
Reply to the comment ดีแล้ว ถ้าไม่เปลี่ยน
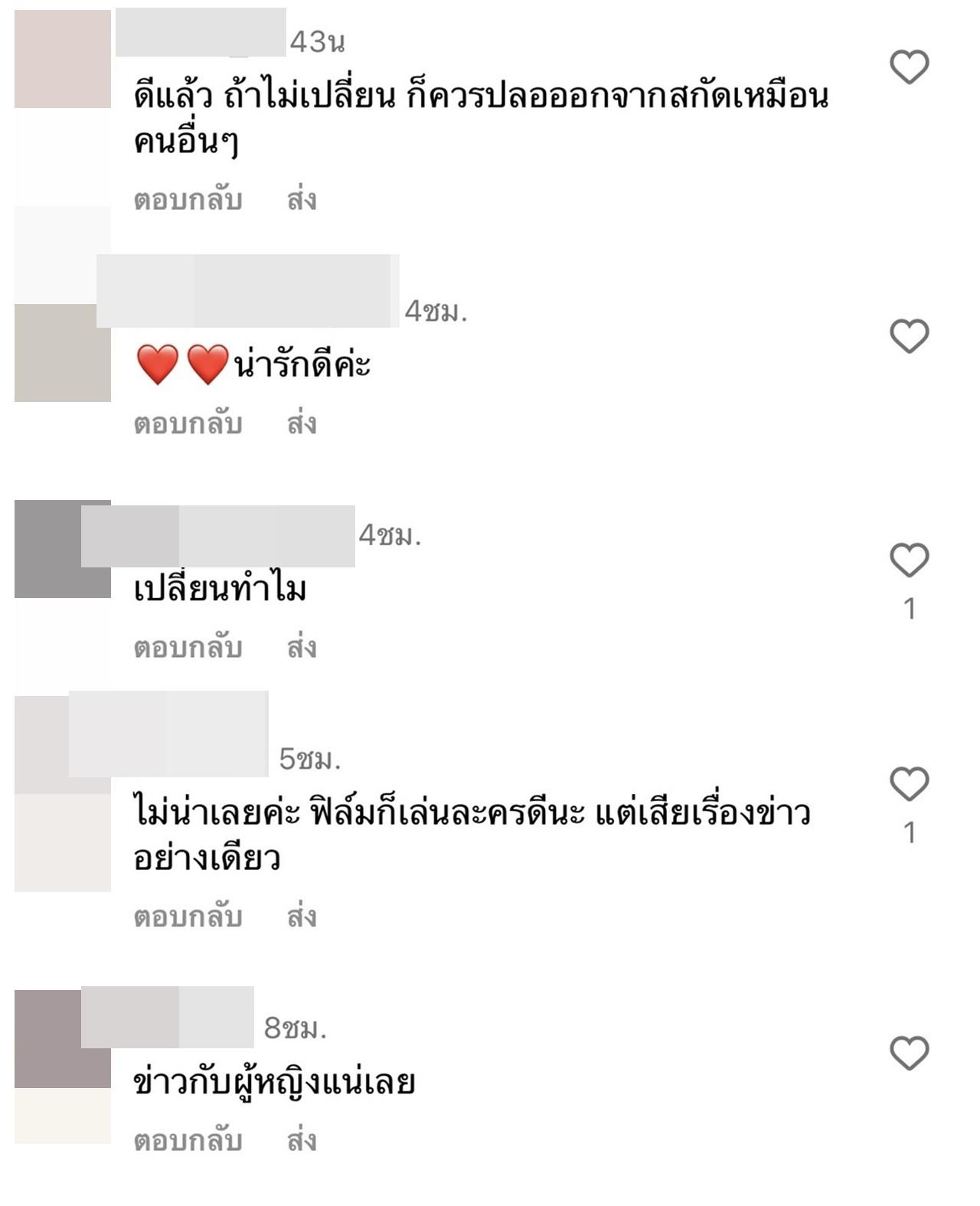(x=188, y=200)
